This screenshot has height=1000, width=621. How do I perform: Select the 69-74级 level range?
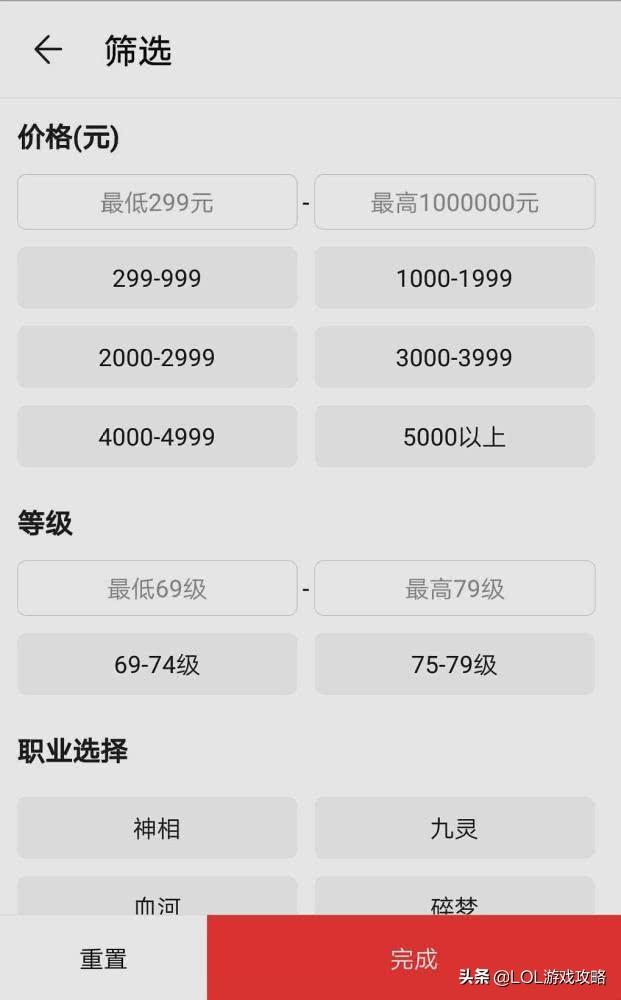coord(157,664)
